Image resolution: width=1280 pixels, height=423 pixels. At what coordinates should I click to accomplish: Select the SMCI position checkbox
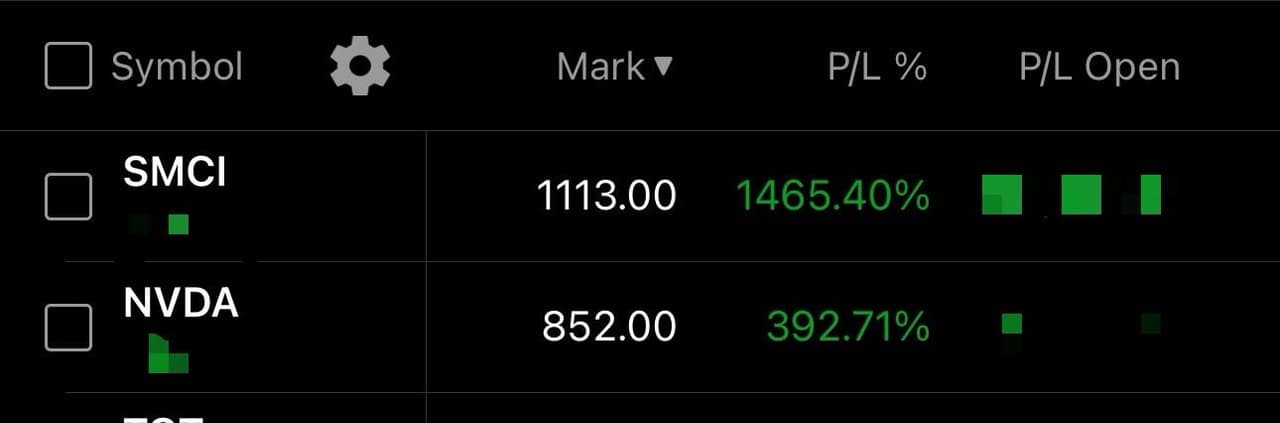click(x=69, y=196)
